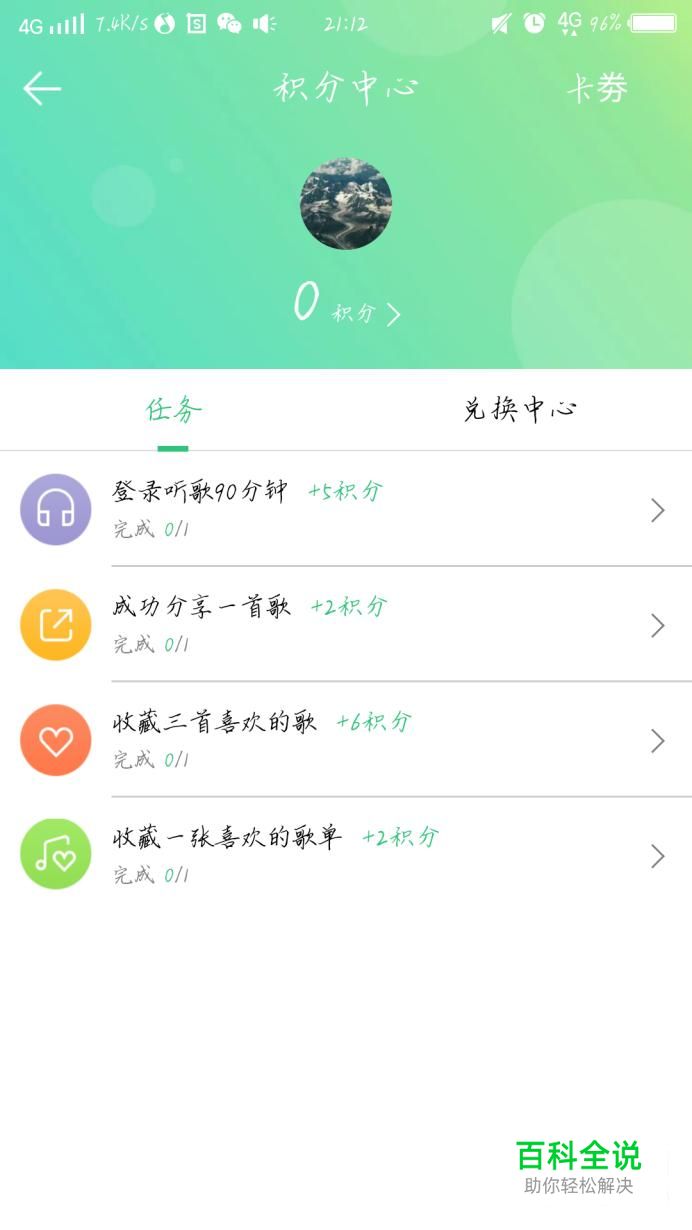Image resolution: width=692 pixels, height=1230 pixels.
Task: Go back using the arrow icon
Action: click(x=42, y=89)
